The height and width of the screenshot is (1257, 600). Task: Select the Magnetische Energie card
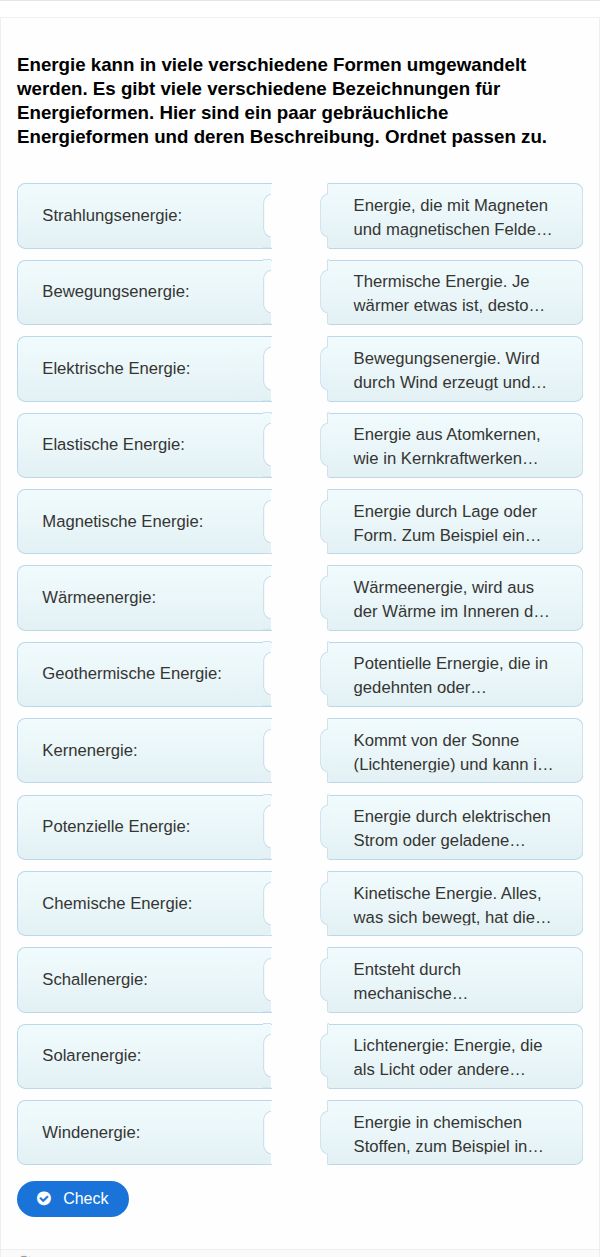(145, 521)
